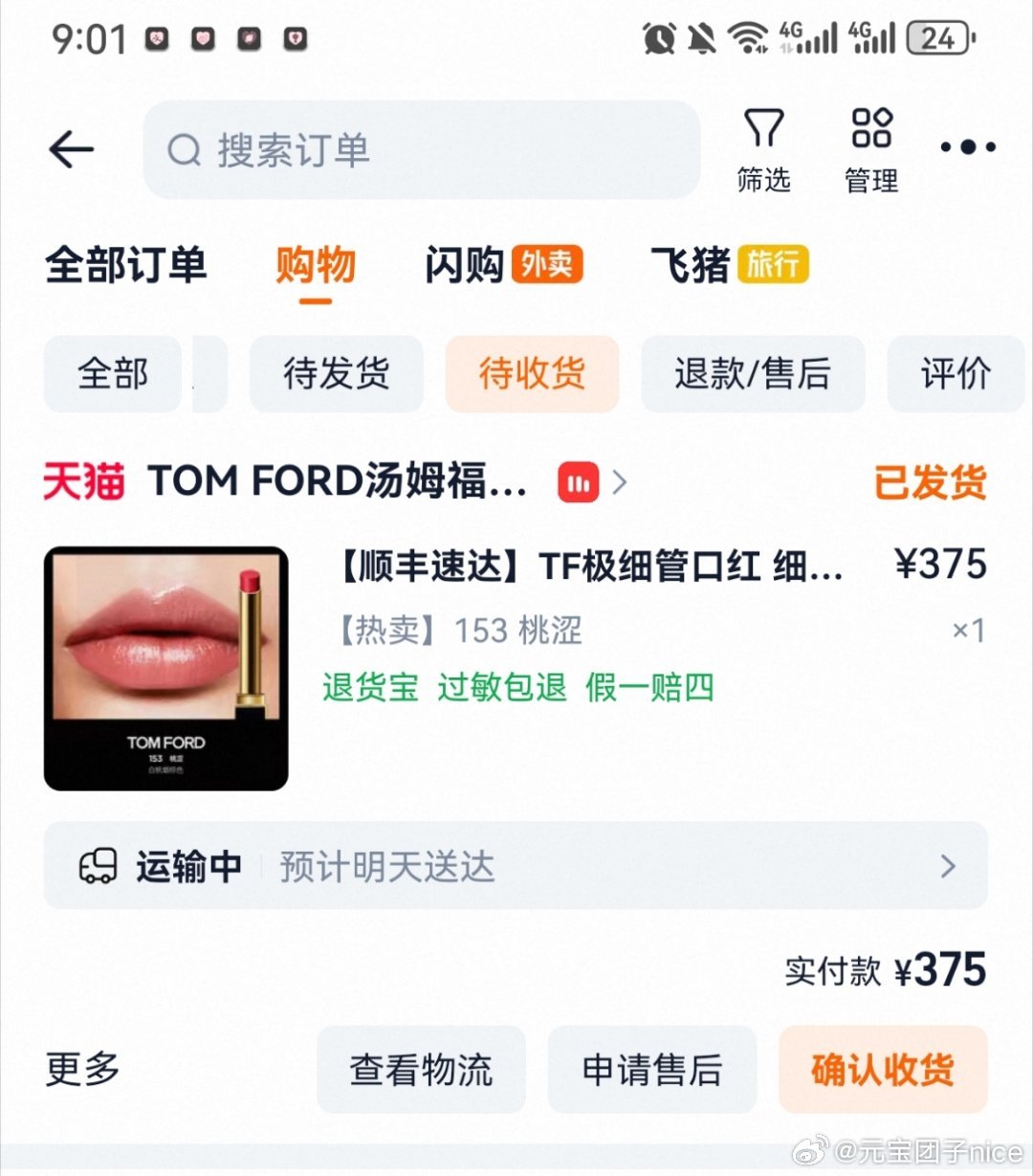Open shipping details with the right arrow chevron
This screenshot has height=1176, width=1033.
pyautogui.click(x=948, y=866)
